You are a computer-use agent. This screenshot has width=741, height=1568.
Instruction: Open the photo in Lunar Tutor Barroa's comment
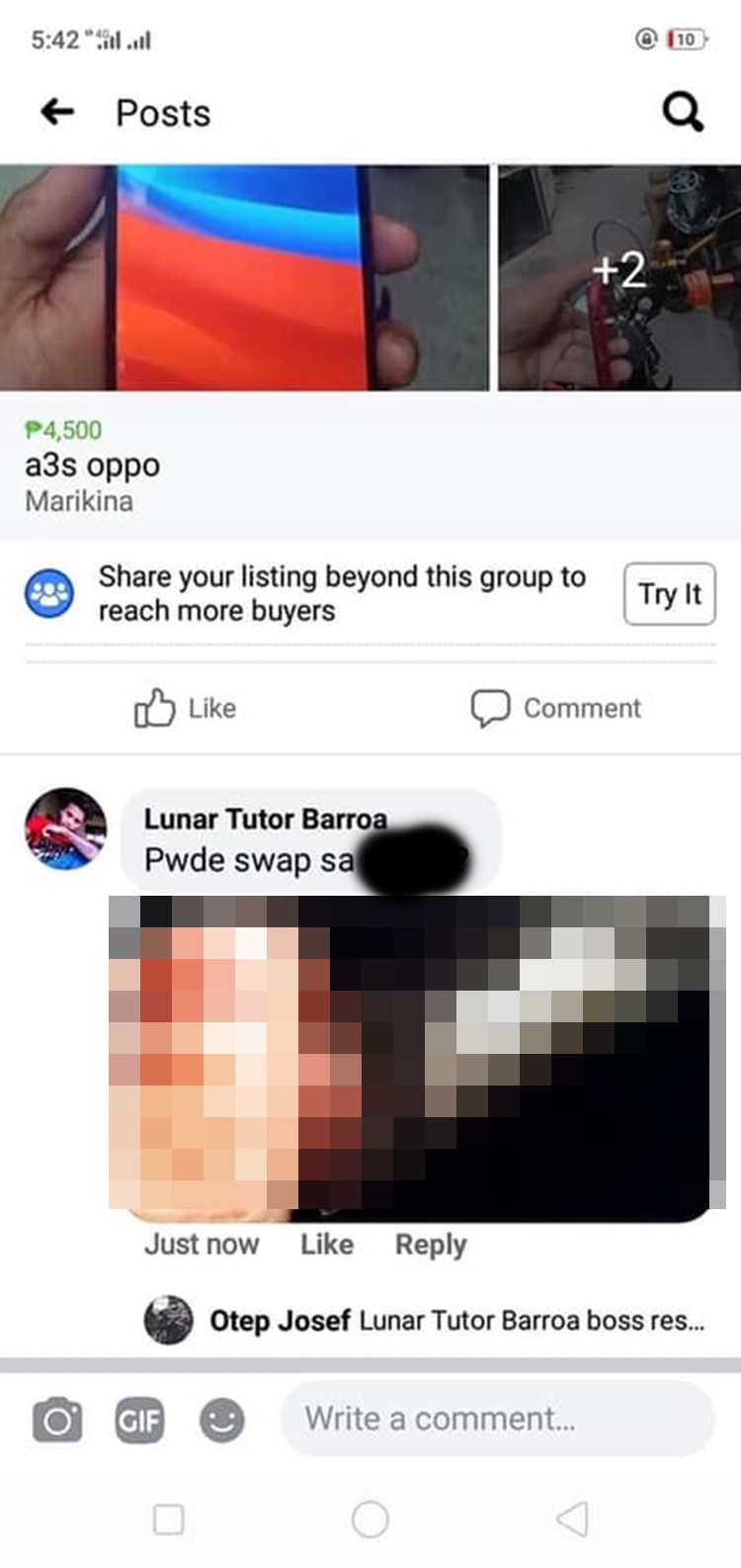click(x=410, y=1058)
